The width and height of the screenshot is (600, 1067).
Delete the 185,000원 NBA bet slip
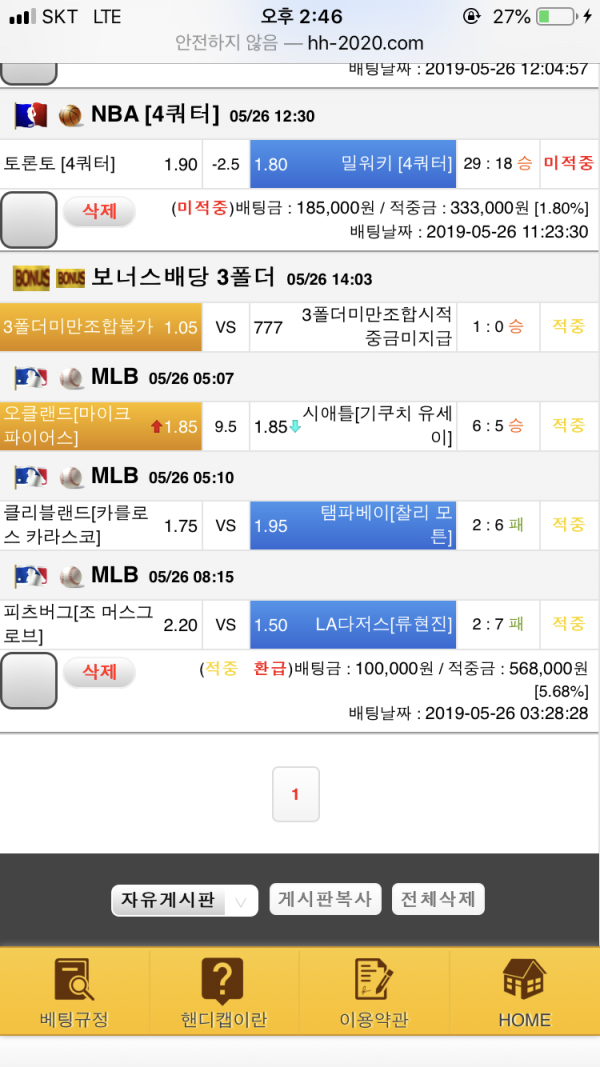point(99,211)
